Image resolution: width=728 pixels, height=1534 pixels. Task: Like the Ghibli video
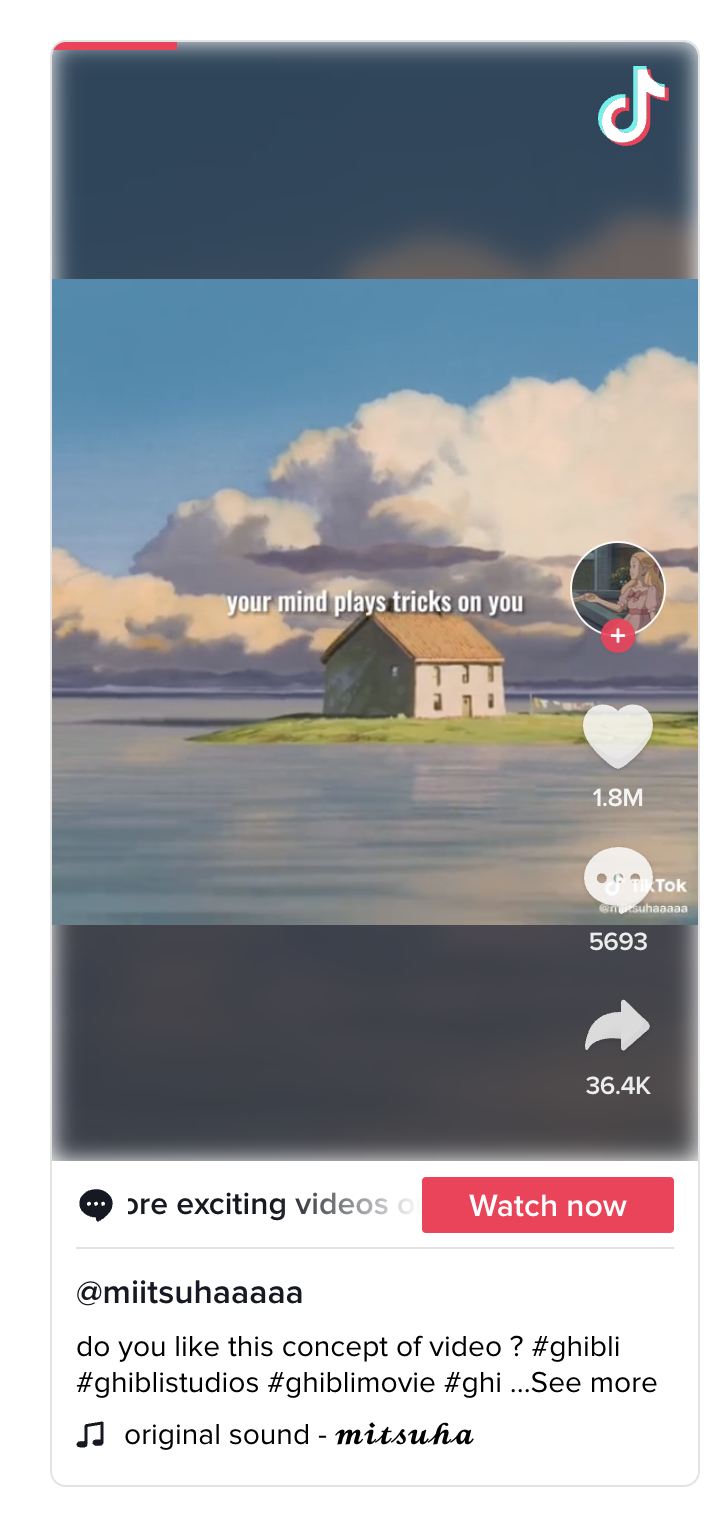pos(618,736)
